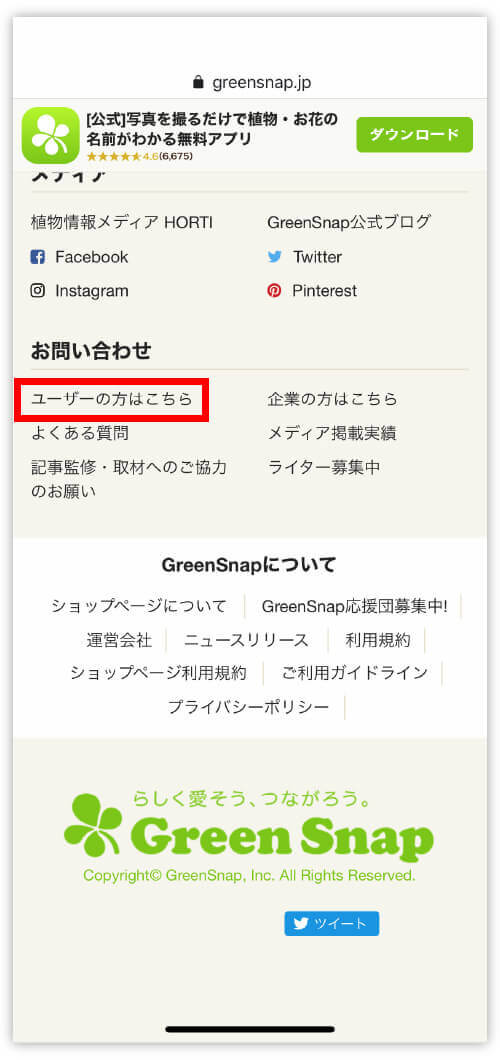Open the Instagram link
This screenshot has width=500, height=1060.
(79, 291)
